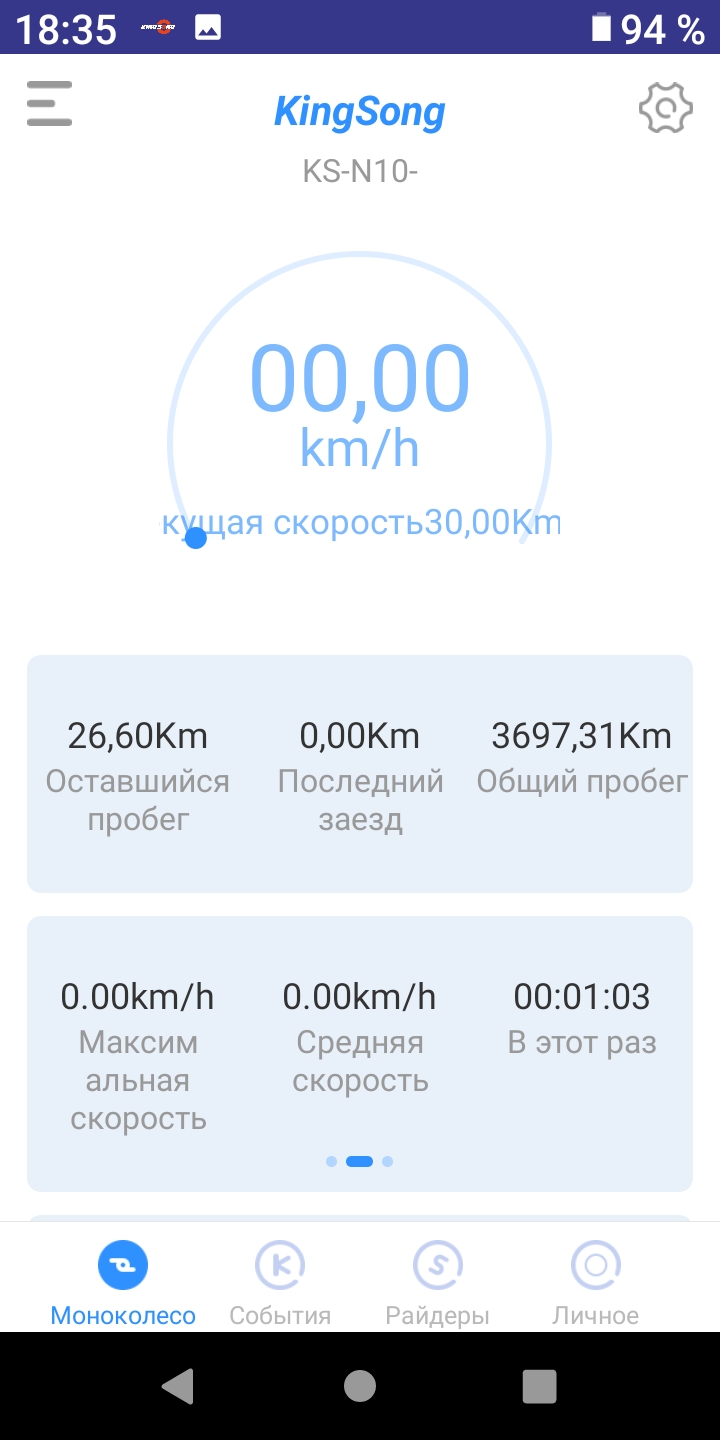The height and width of the screenshot is (1440, 720).
Task: Open the hamburger menu drawer
Action: coord(49,104)
